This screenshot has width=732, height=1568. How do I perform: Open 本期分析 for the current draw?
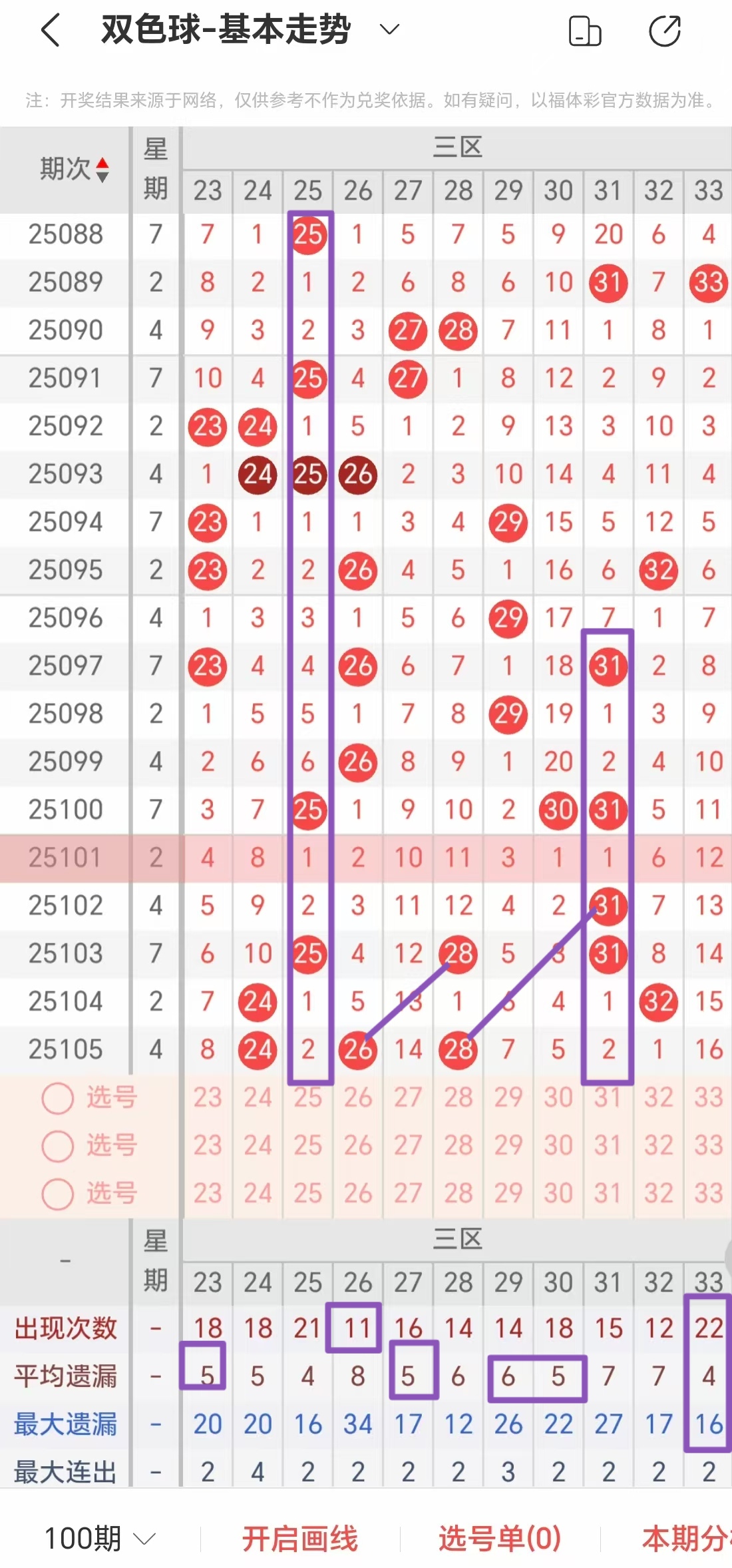click(685, 1539)
